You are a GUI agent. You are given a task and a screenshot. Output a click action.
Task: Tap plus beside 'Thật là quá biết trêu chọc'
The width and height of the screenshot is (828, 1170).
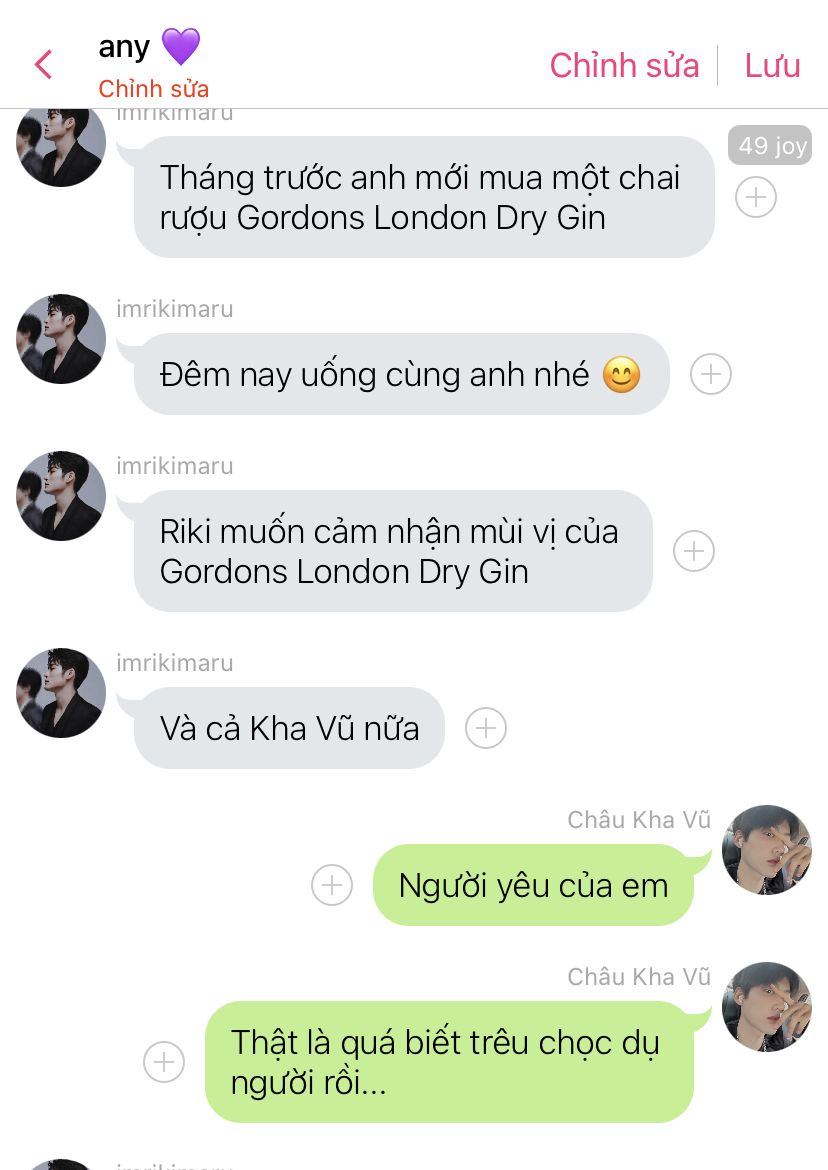[164, 1062]
